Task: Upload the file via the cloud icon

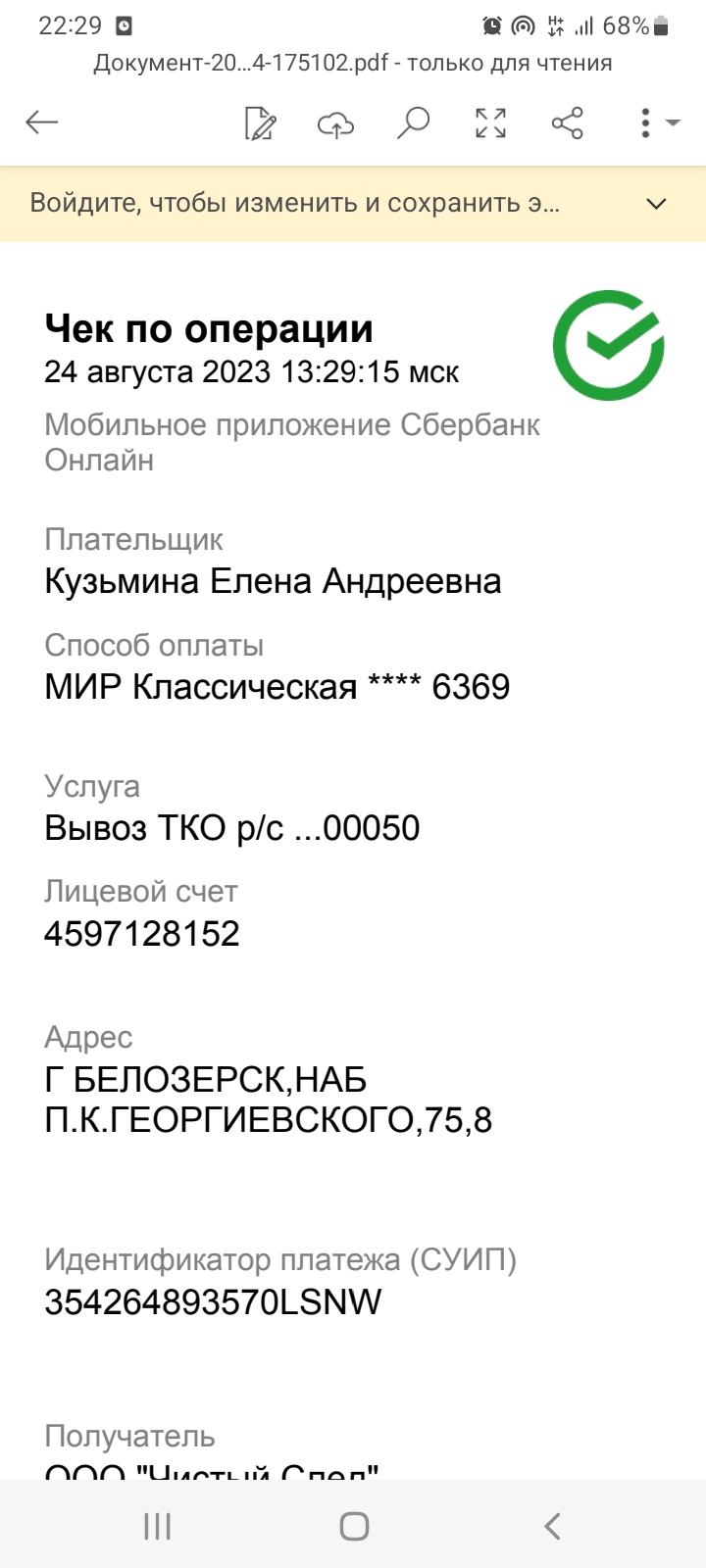Action: 335,124
